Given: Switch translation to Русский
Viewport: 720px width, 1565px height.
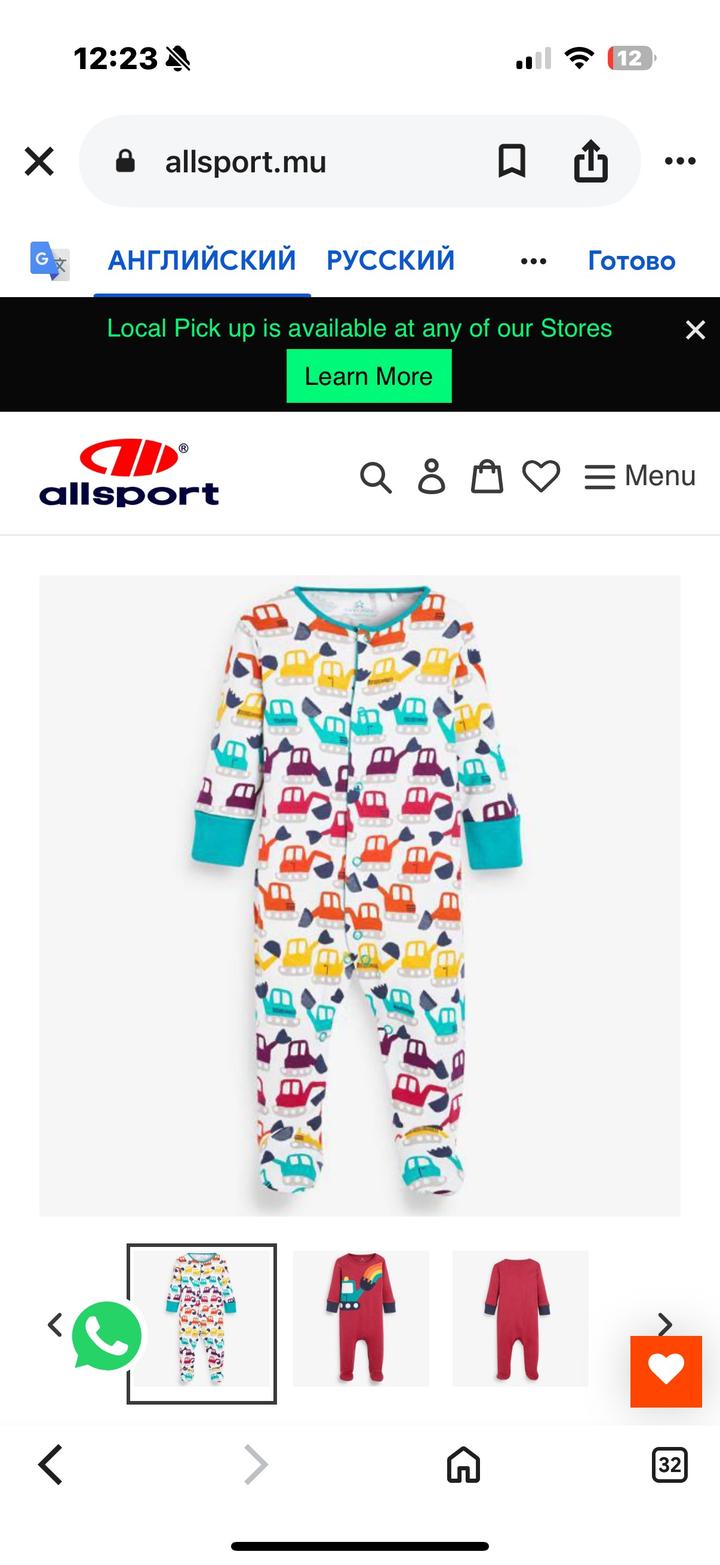Looking at the screenshot, I should [x=390, y=260].
